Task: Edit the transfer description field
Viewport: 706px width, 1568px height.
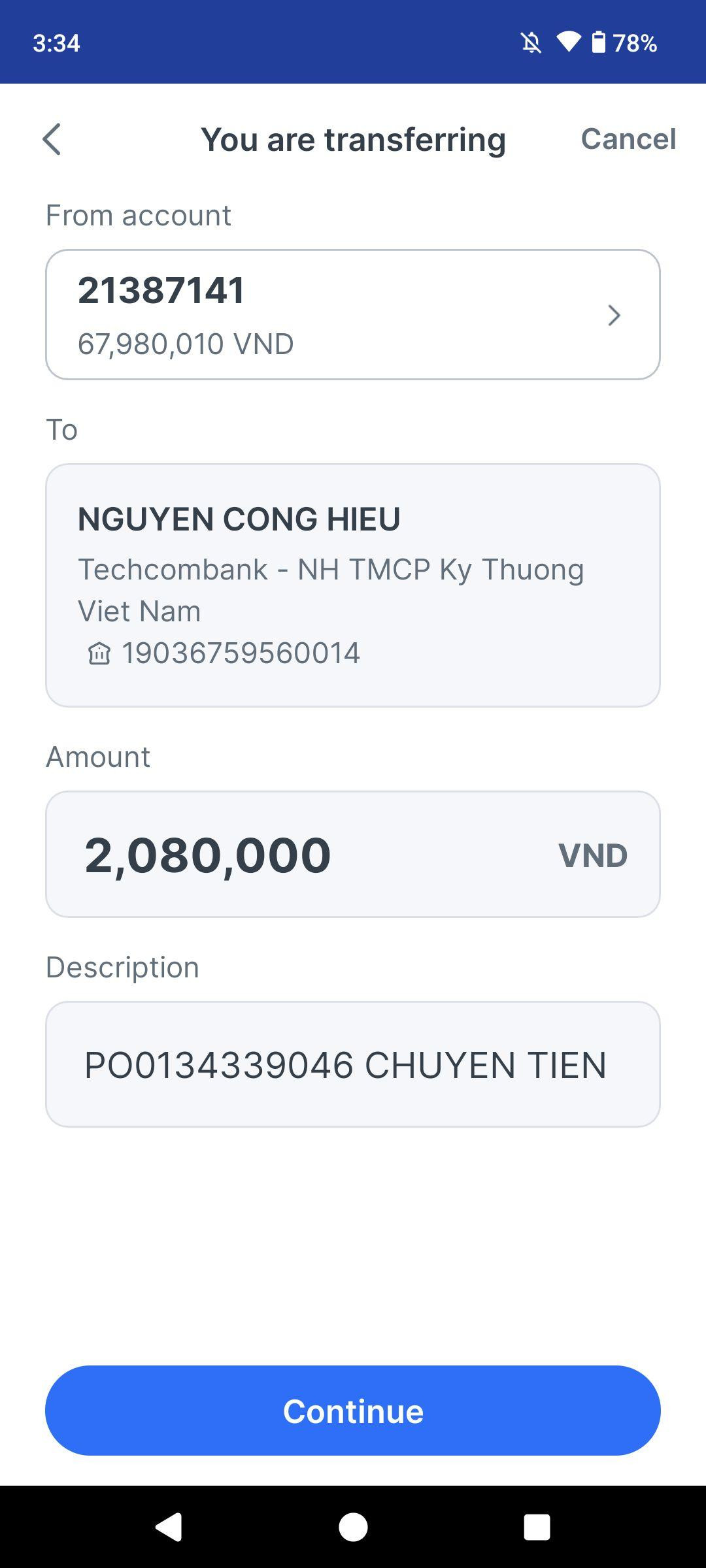Action: pyautogui.click(x=353, y=1064)
